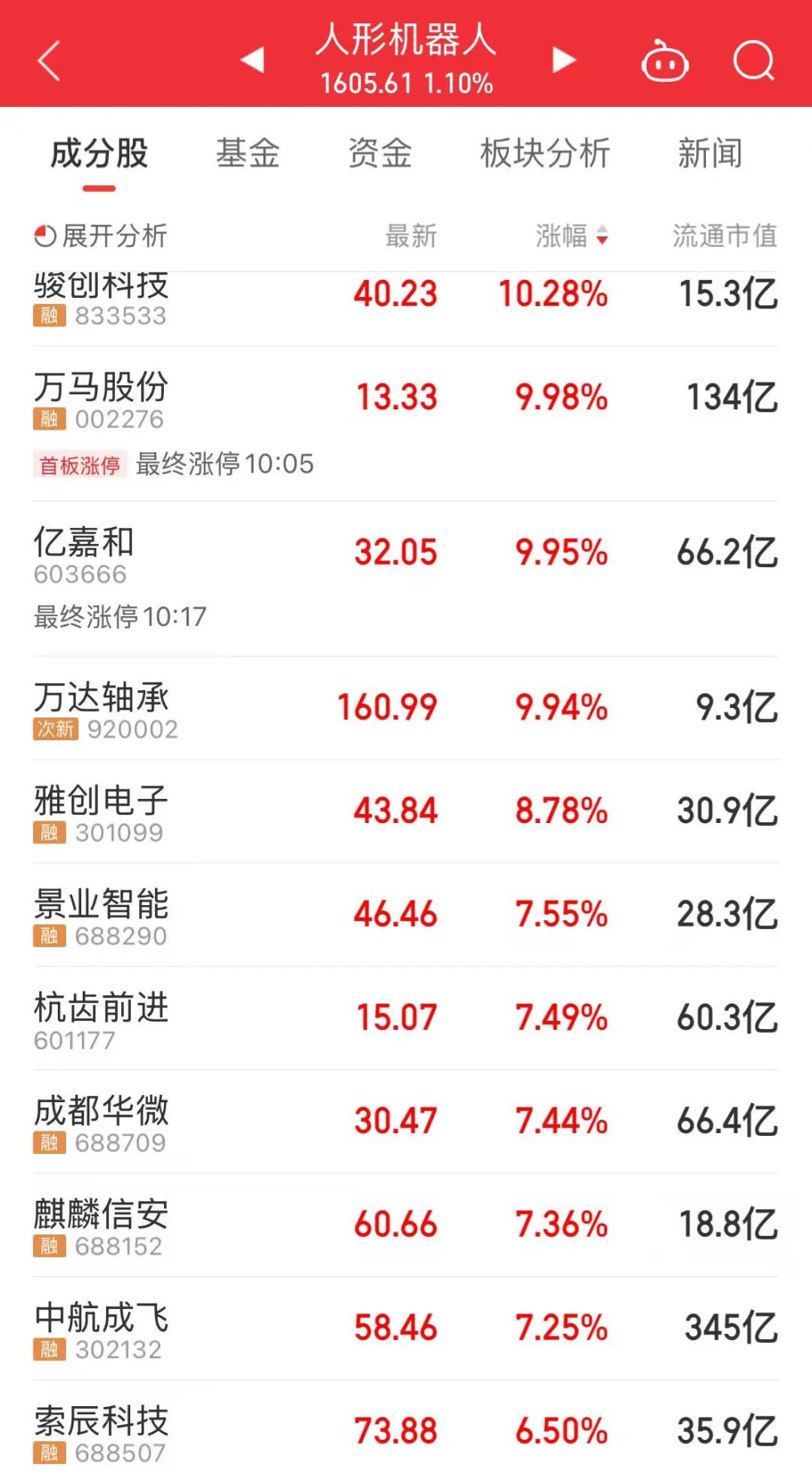Go back using the top-left arrow
The height and width of the screenshot is (1473, 812).
[49, 60]
